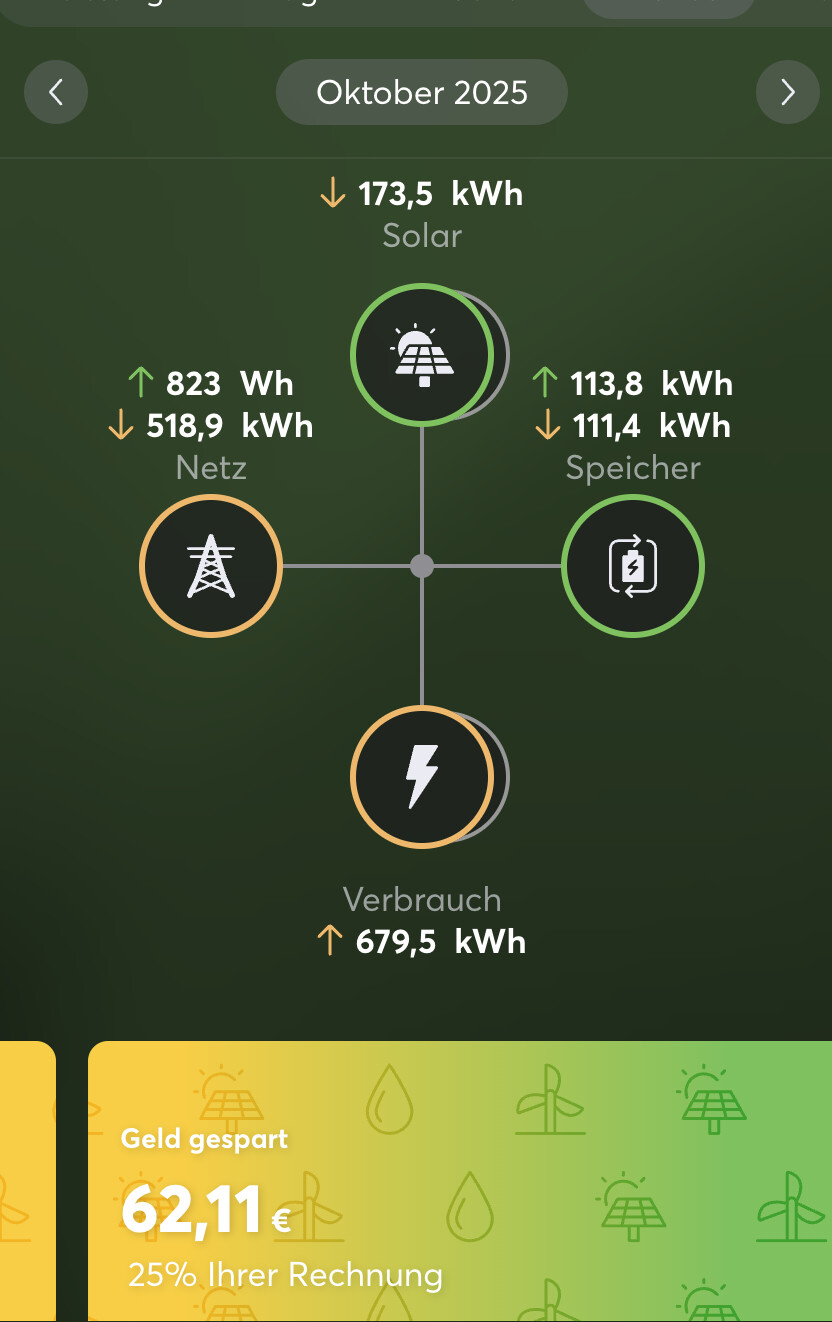The height and width of the screenshot is (1322, 832).
Task: Open the Verbrauch consumption node
Action: coord(422,777)
